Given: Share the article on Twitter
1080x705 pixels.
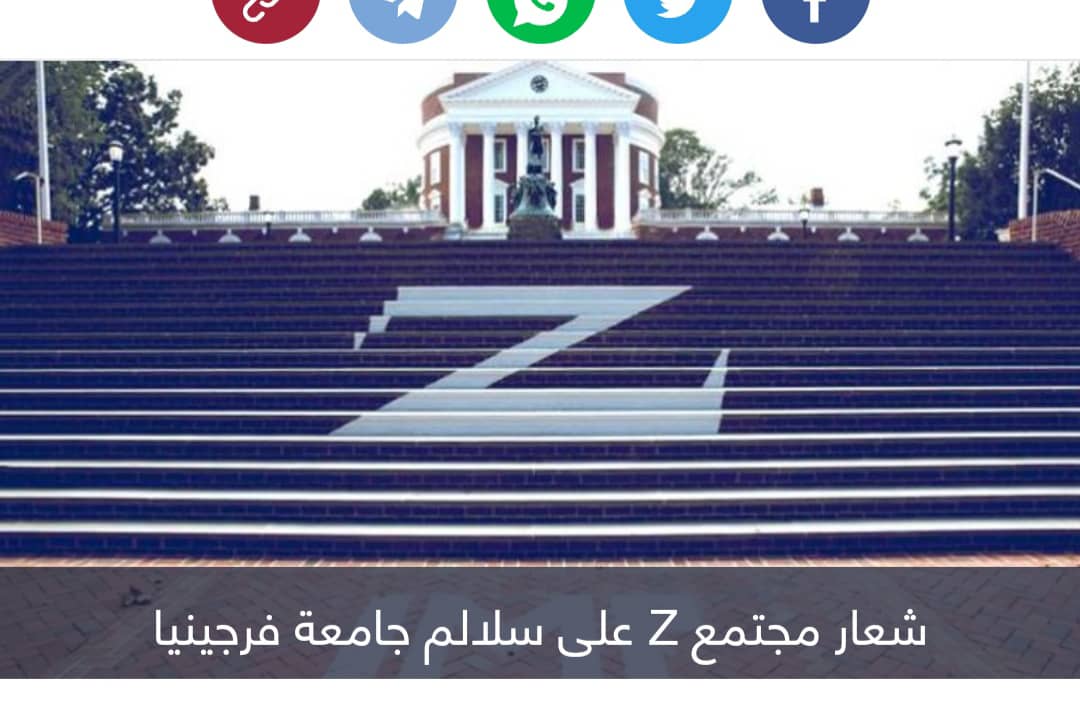Looking at the screenshot, I should (678, 12).
